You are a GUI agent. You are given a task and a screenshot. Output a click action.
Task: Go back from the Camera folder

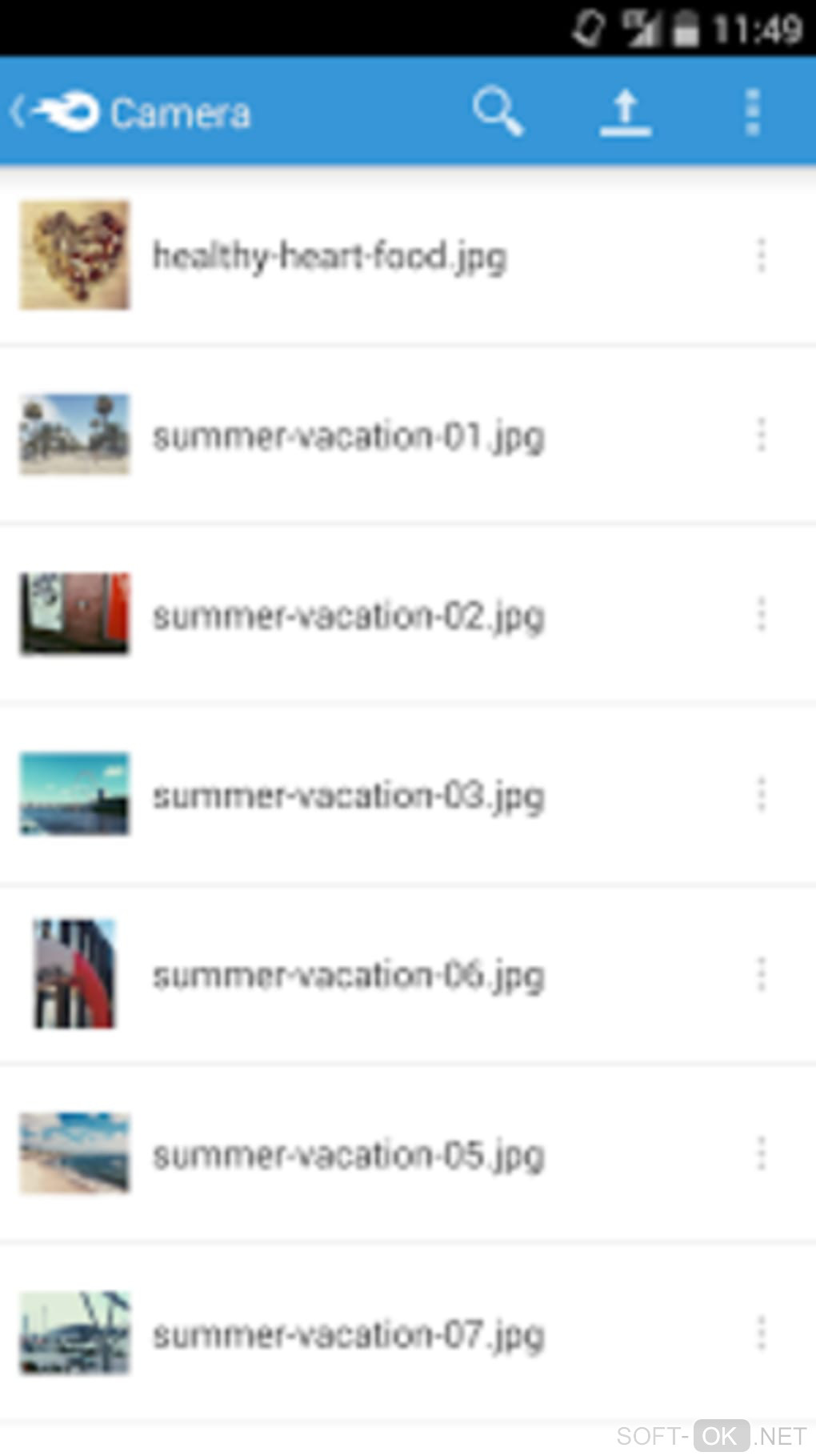[x=48, y=112]
